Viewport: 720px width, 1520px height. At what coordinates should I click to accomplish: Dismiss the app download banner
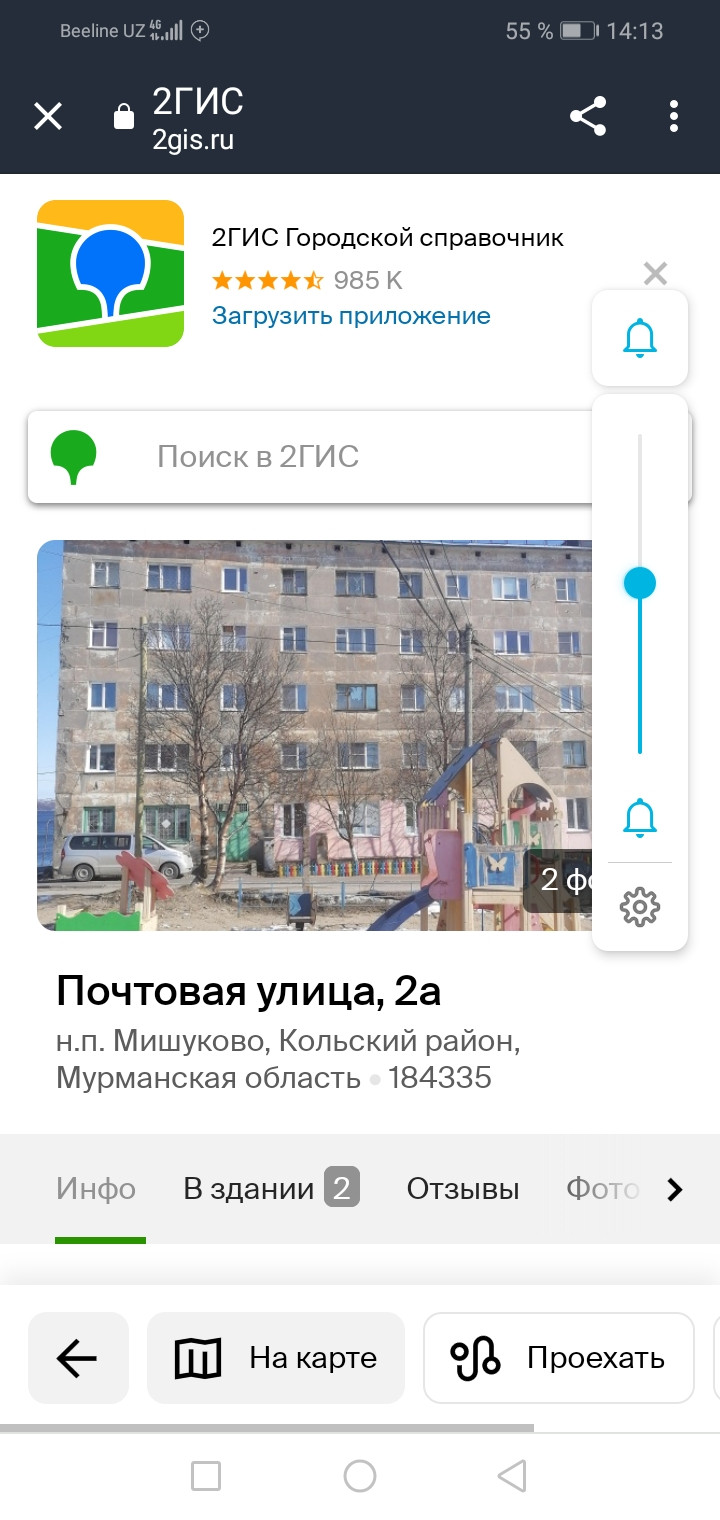click(655, 272)
